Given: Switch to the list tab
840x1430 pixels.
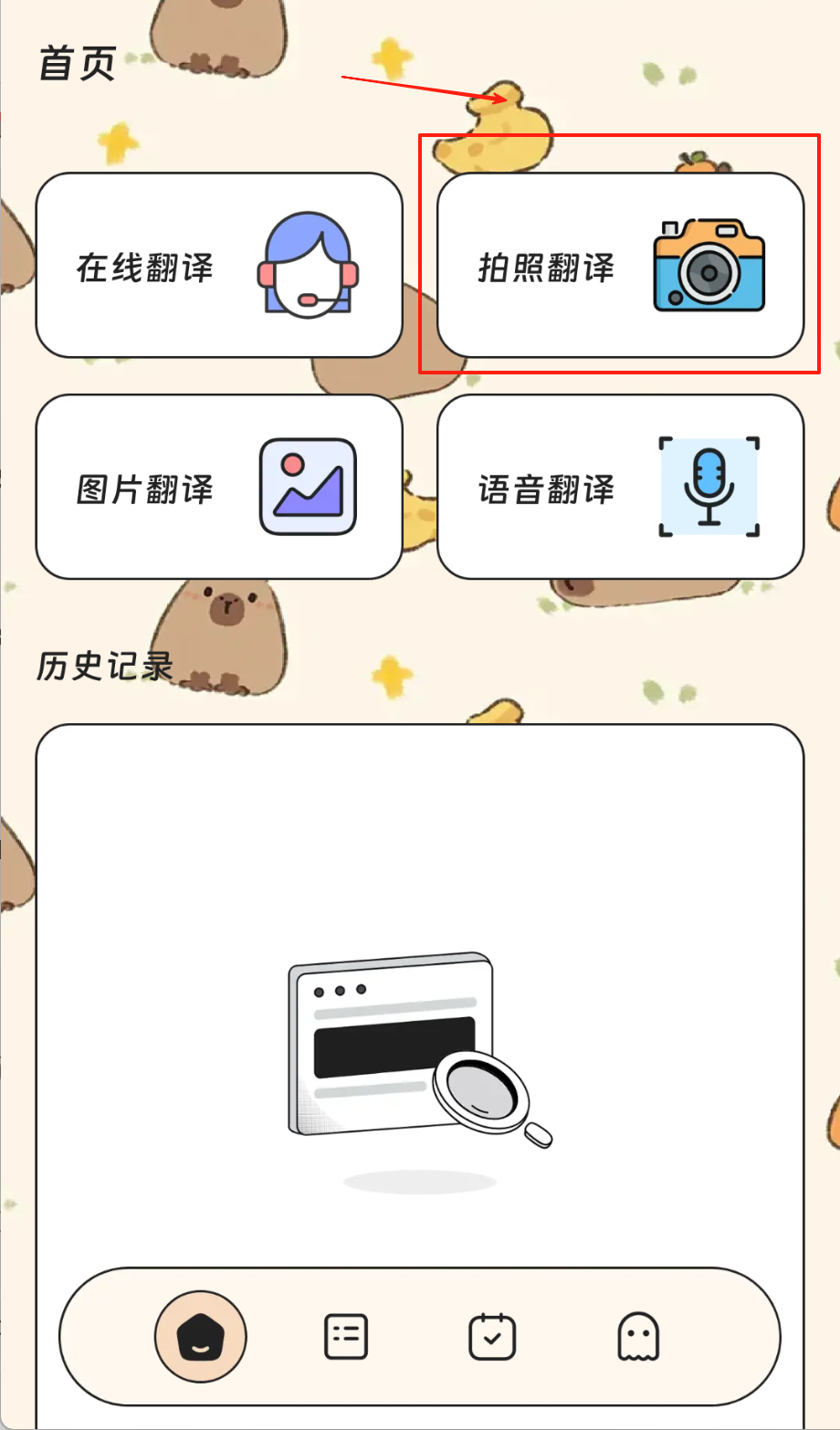Looking at the screenshot, I should pyautogui.click(x=347, y=1337).
